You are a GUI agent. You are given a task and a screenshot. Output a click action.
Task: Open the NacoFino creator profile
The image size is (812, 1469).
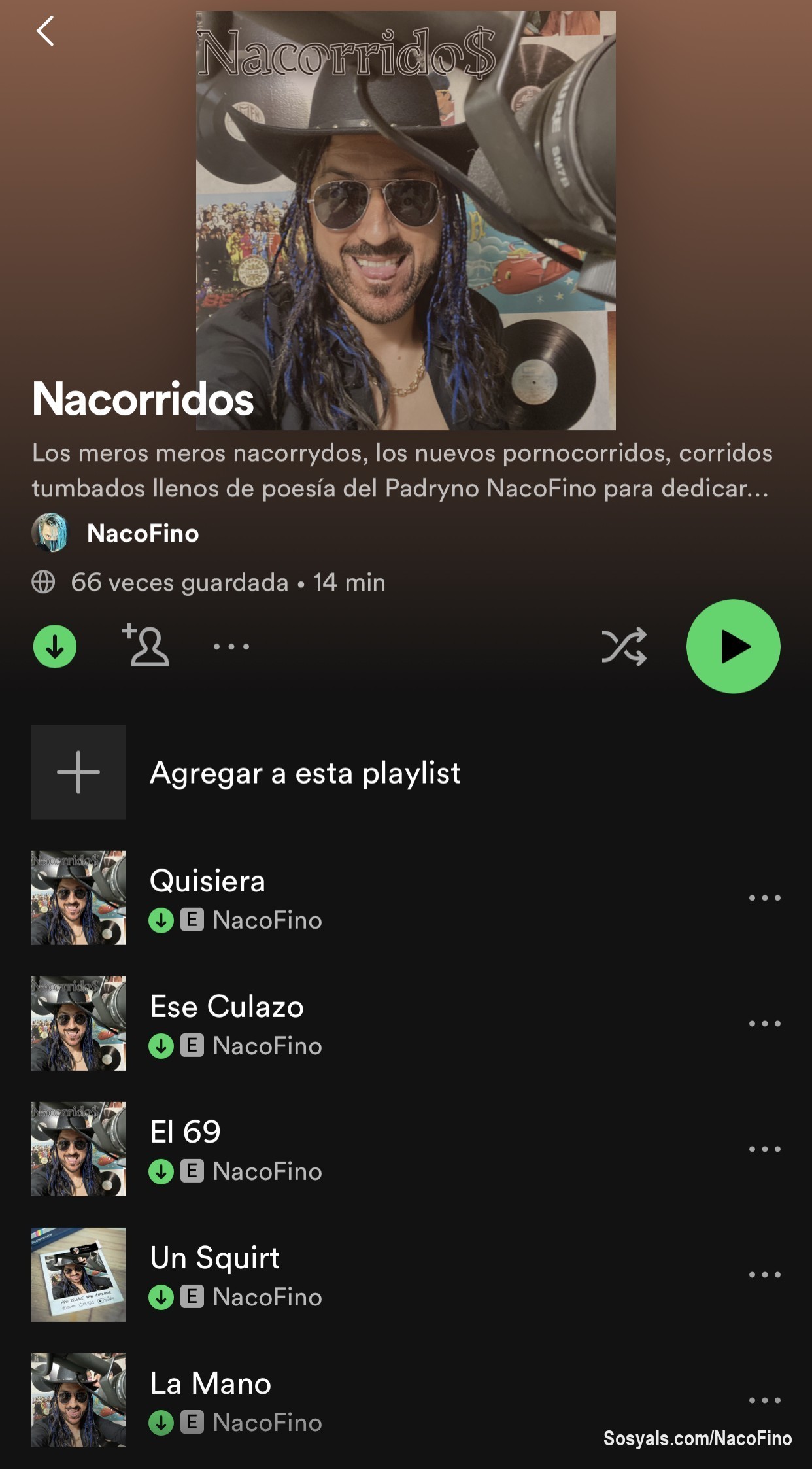pyautogui.click(x=143, y=533)
